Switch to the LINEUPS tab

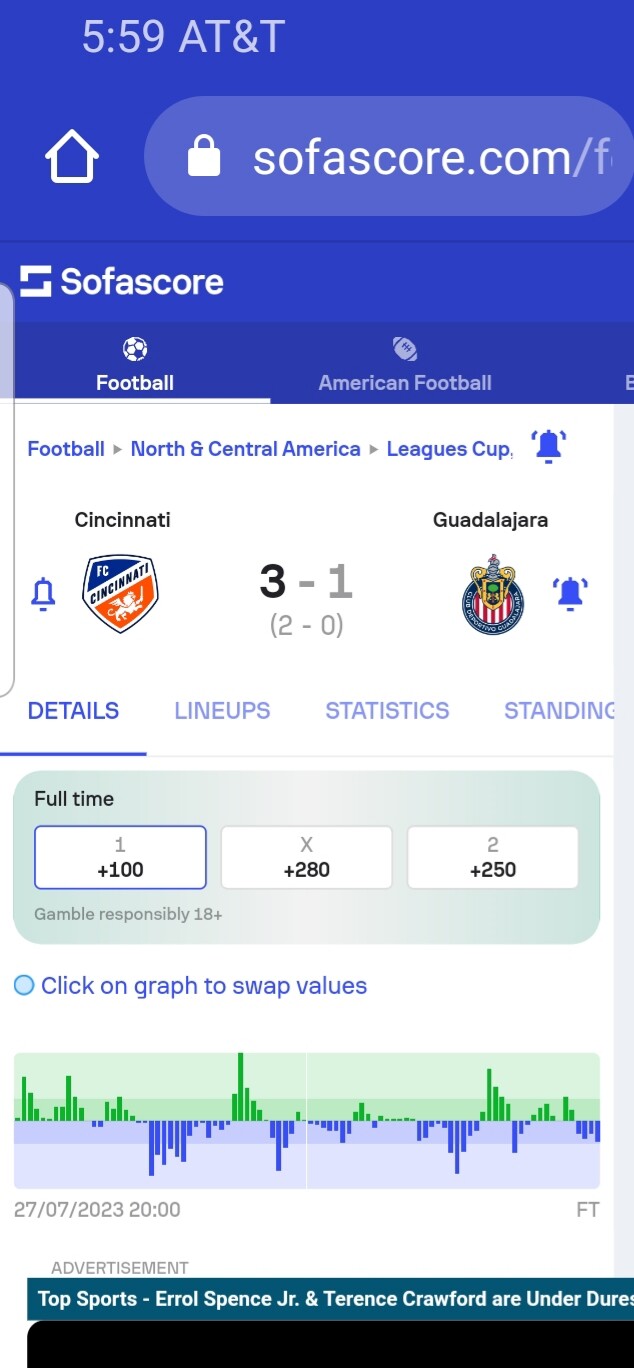(x=222, y=711)
